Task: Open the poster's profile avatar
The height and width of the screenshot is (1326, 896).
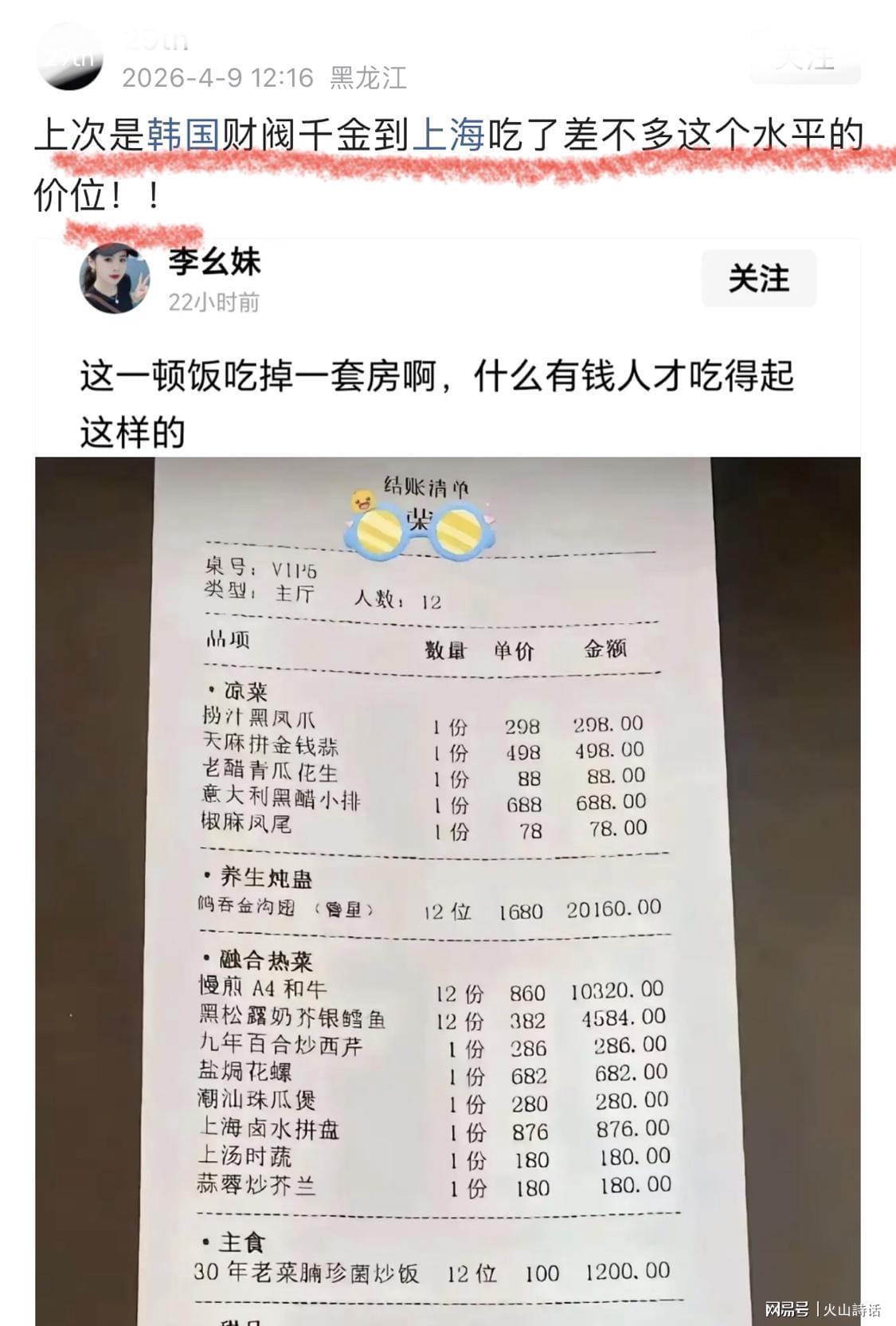Action: pos(70,56)
